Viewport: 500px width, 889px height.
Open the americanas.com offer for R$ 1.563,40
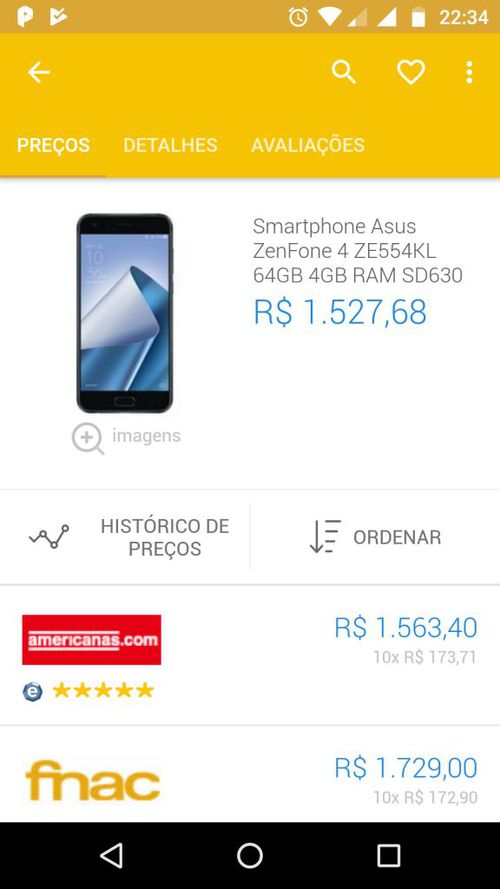pos(250,655)
